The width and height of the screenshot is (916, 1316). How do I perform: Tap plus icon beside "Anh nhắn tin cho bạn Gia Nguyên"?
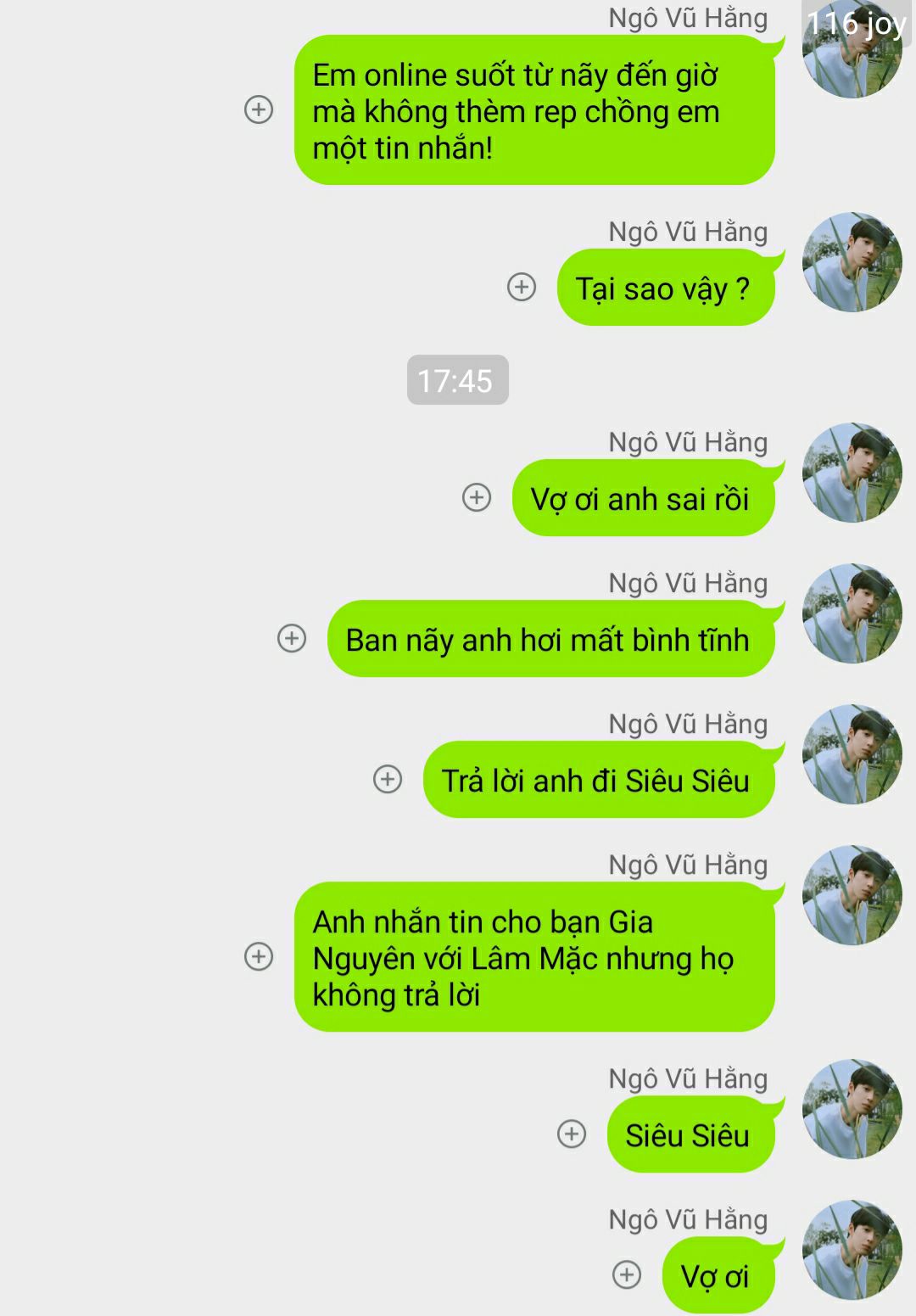point(259,956)
